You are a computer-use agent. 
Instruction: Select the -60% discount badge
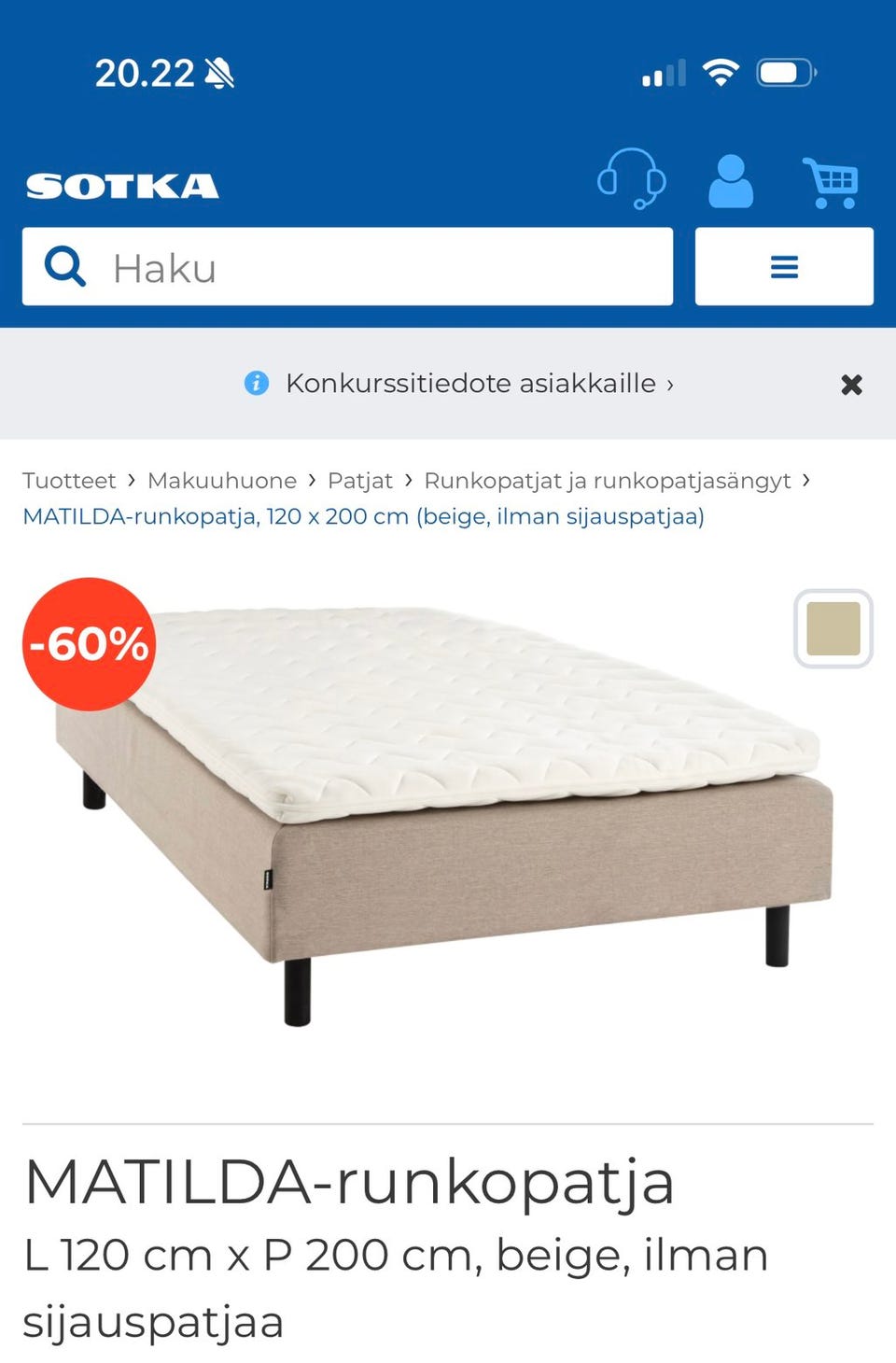(90, 643)
